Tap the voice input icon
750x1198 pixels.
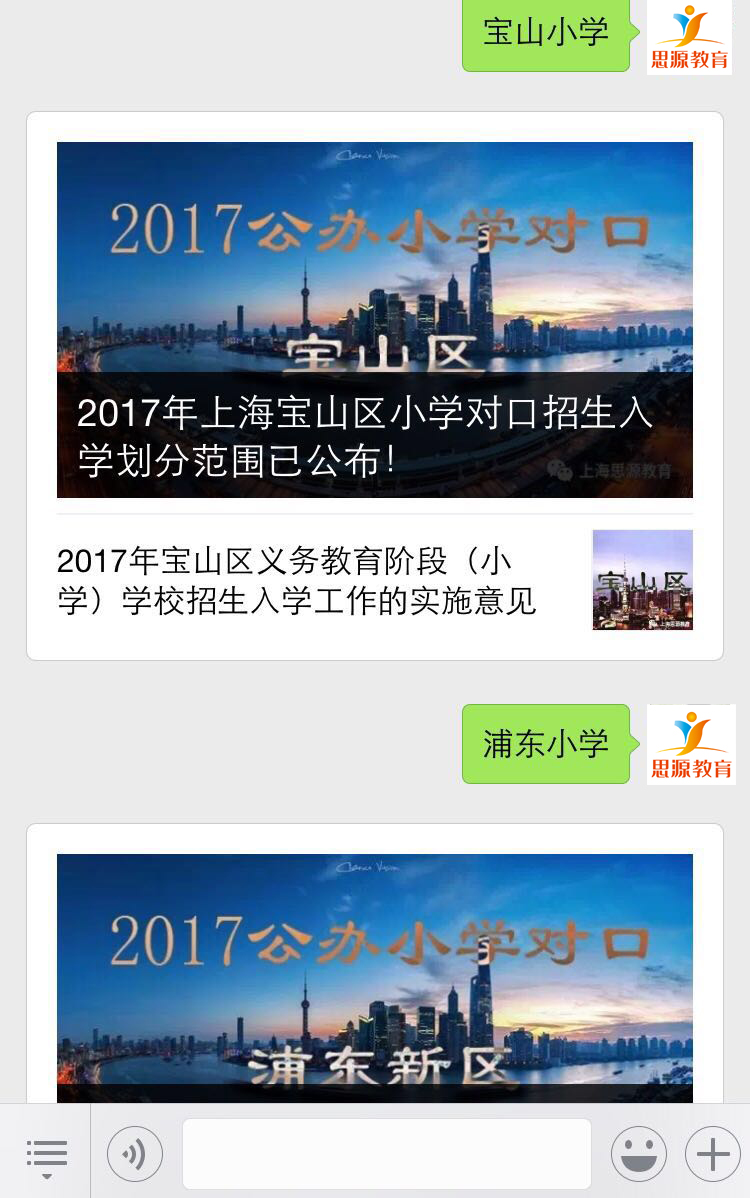tap(135, 1154)
